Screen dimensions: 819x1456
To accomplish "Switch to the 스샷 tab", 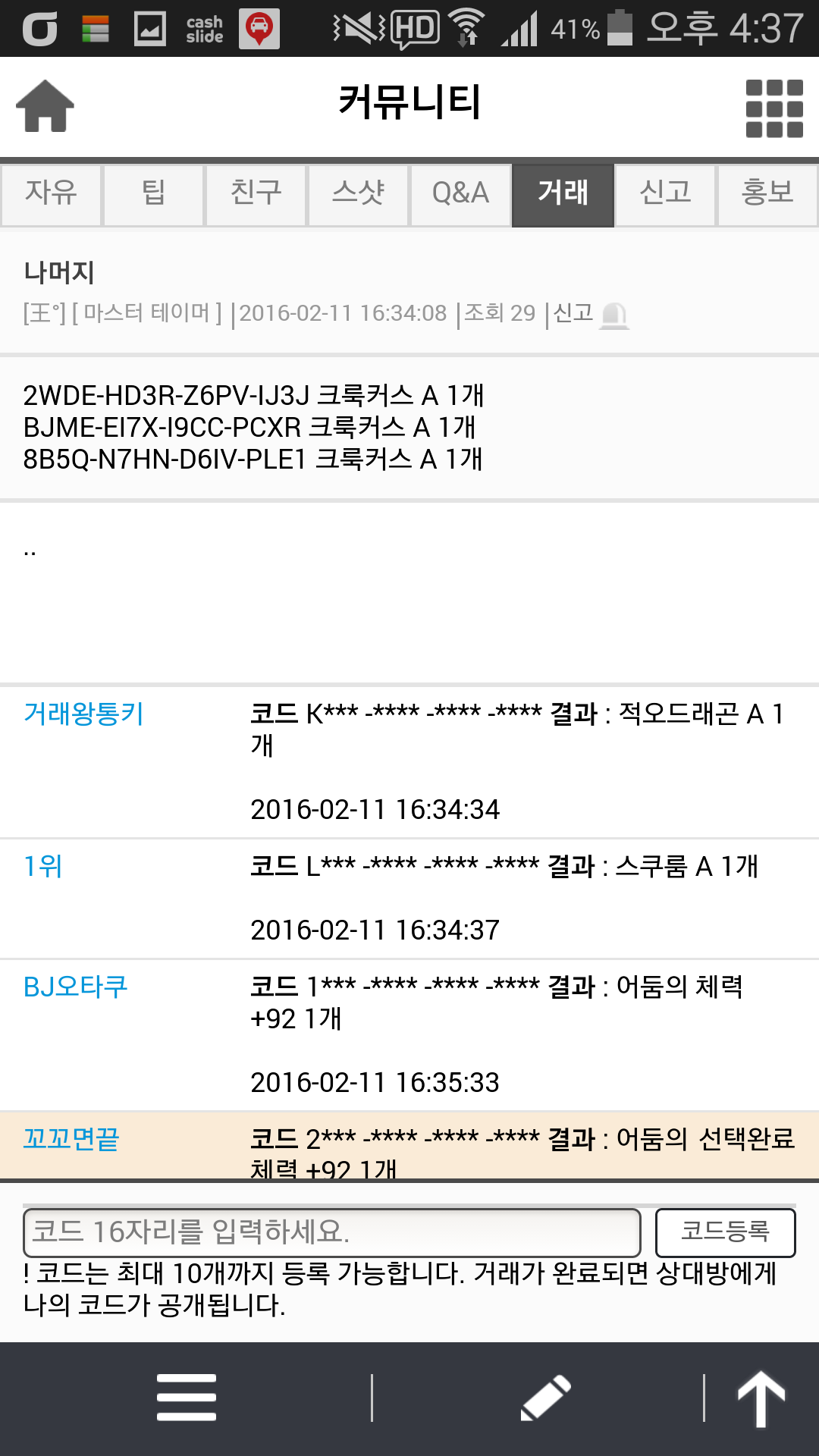I will pos(359,194).
